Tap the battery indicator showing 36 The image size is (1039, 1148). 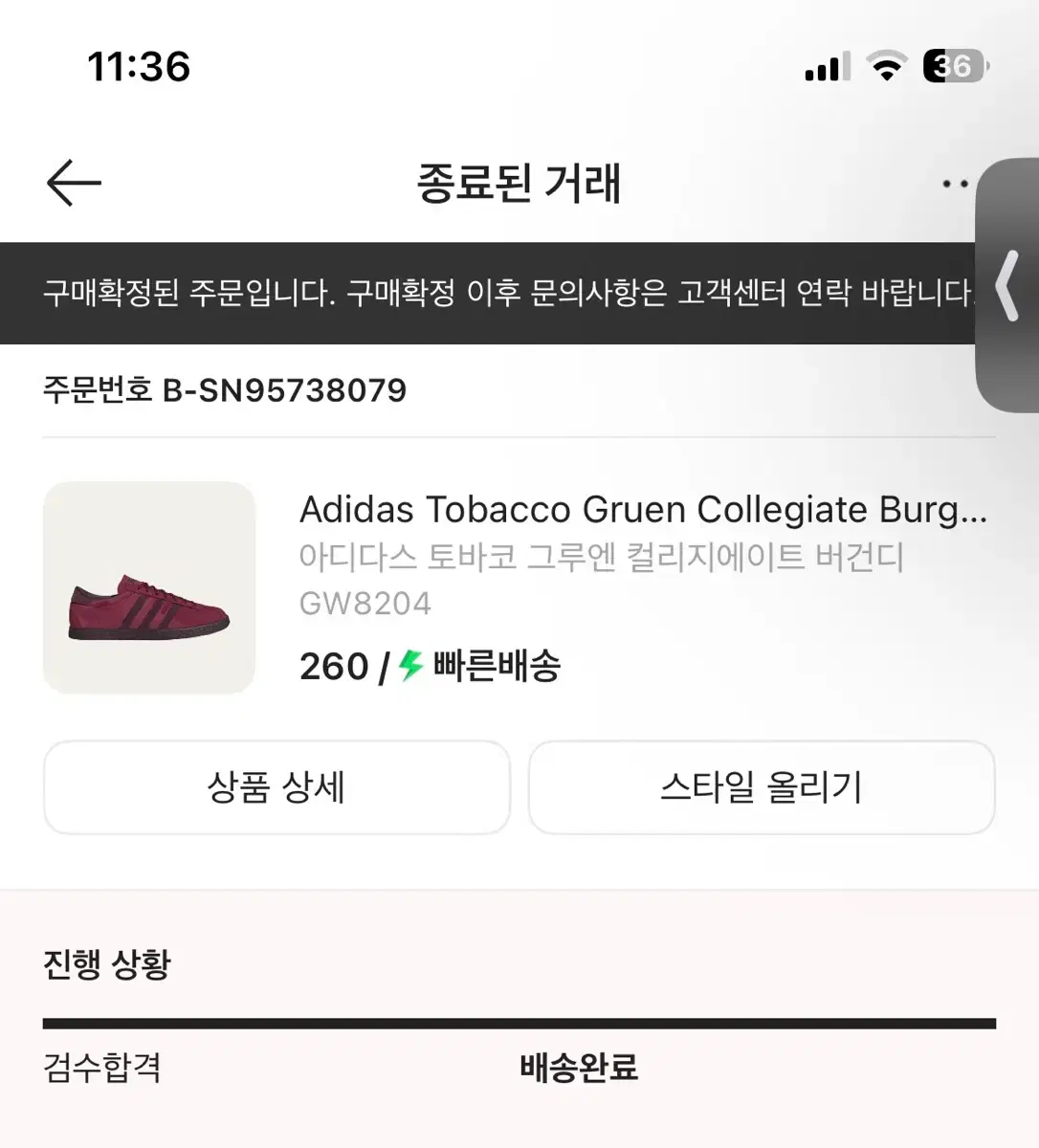click(950, 65)
